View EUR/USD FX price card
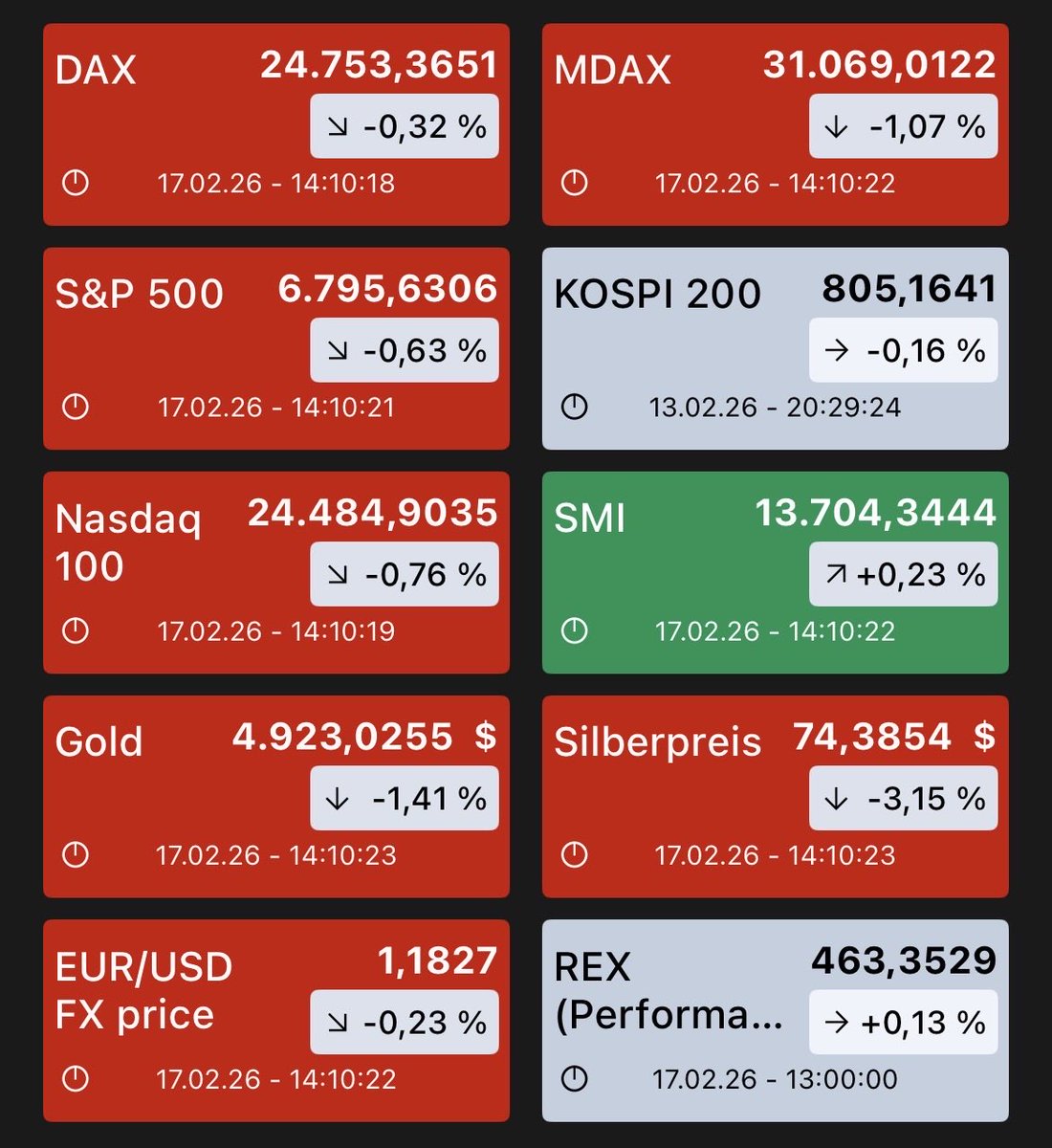 pos(275,1021)
